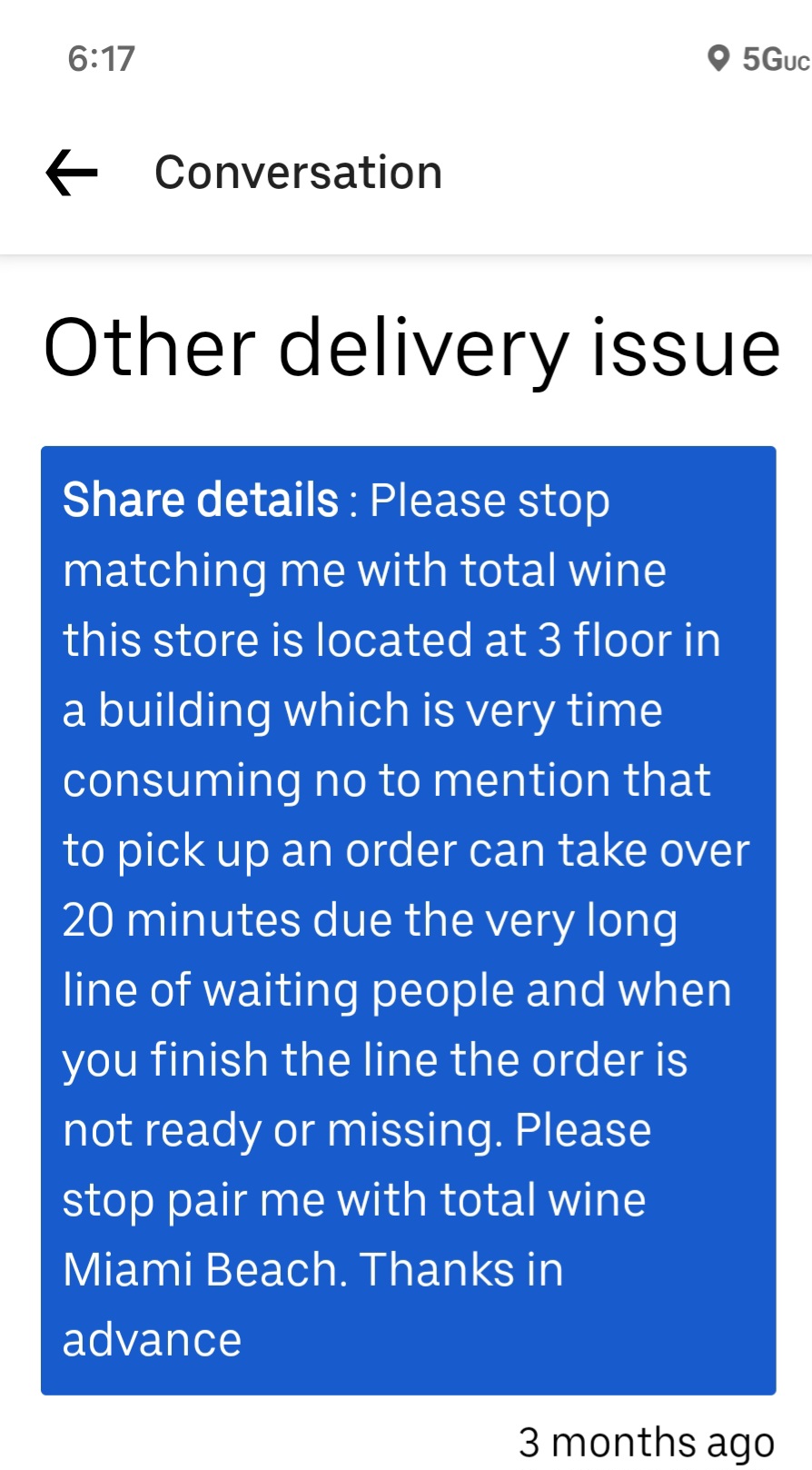
Task: Tap the location pin icon in status bar
Action: click(718, 59)
